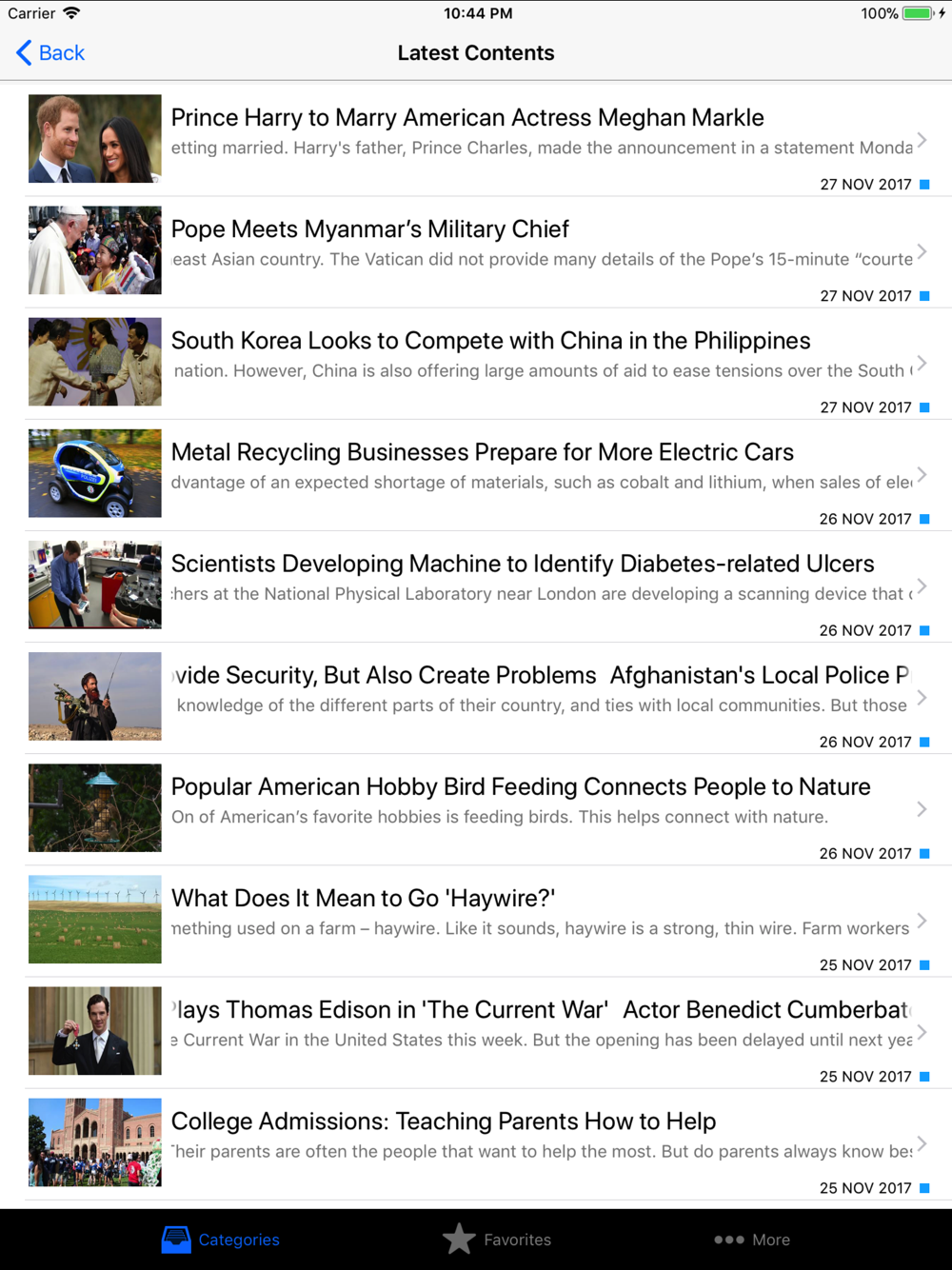
Task: Switch to the Favorites tab
Action: [x=497, y=1240]
